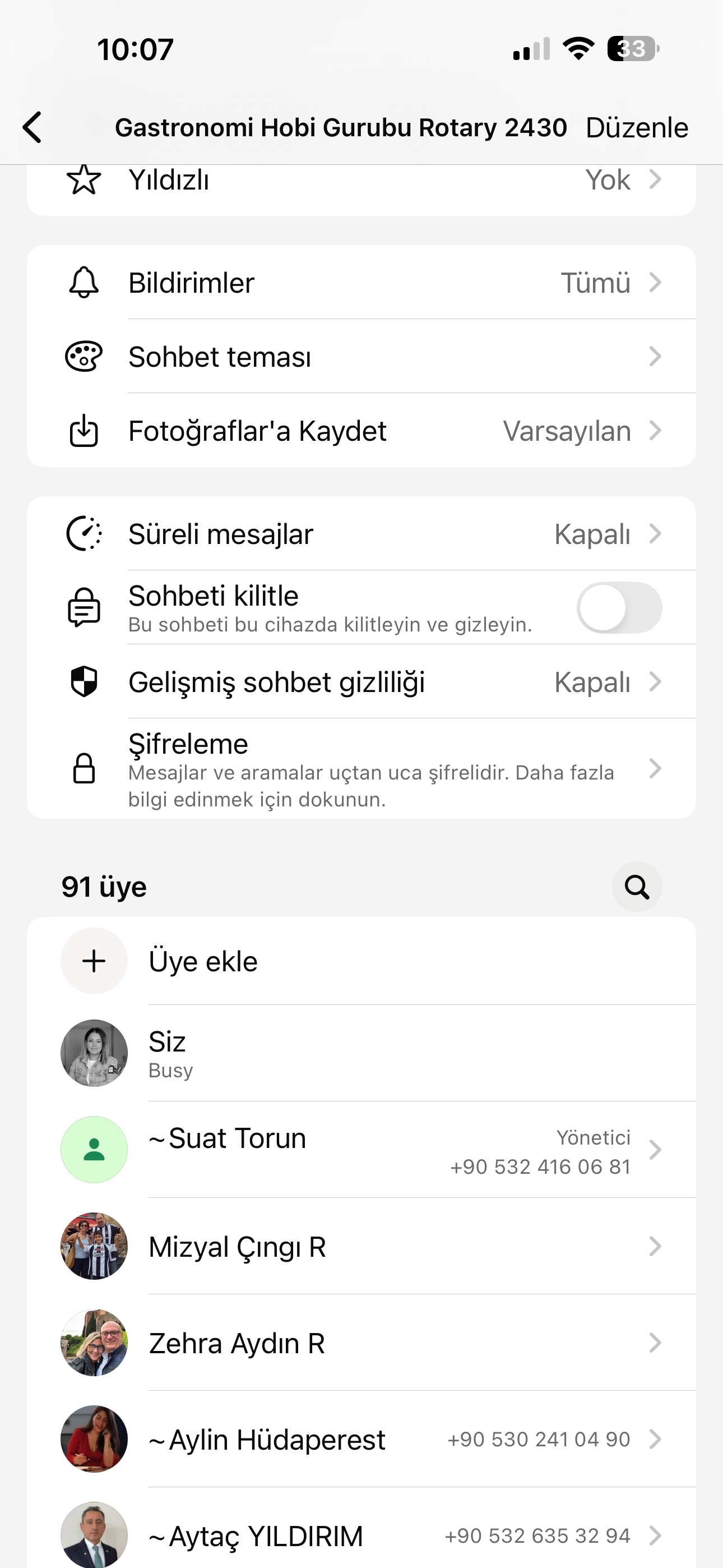The width and height of the screenshot is (723, 1568).
Task: Tap Düzenle to edit group
Action: pos(637,128)
